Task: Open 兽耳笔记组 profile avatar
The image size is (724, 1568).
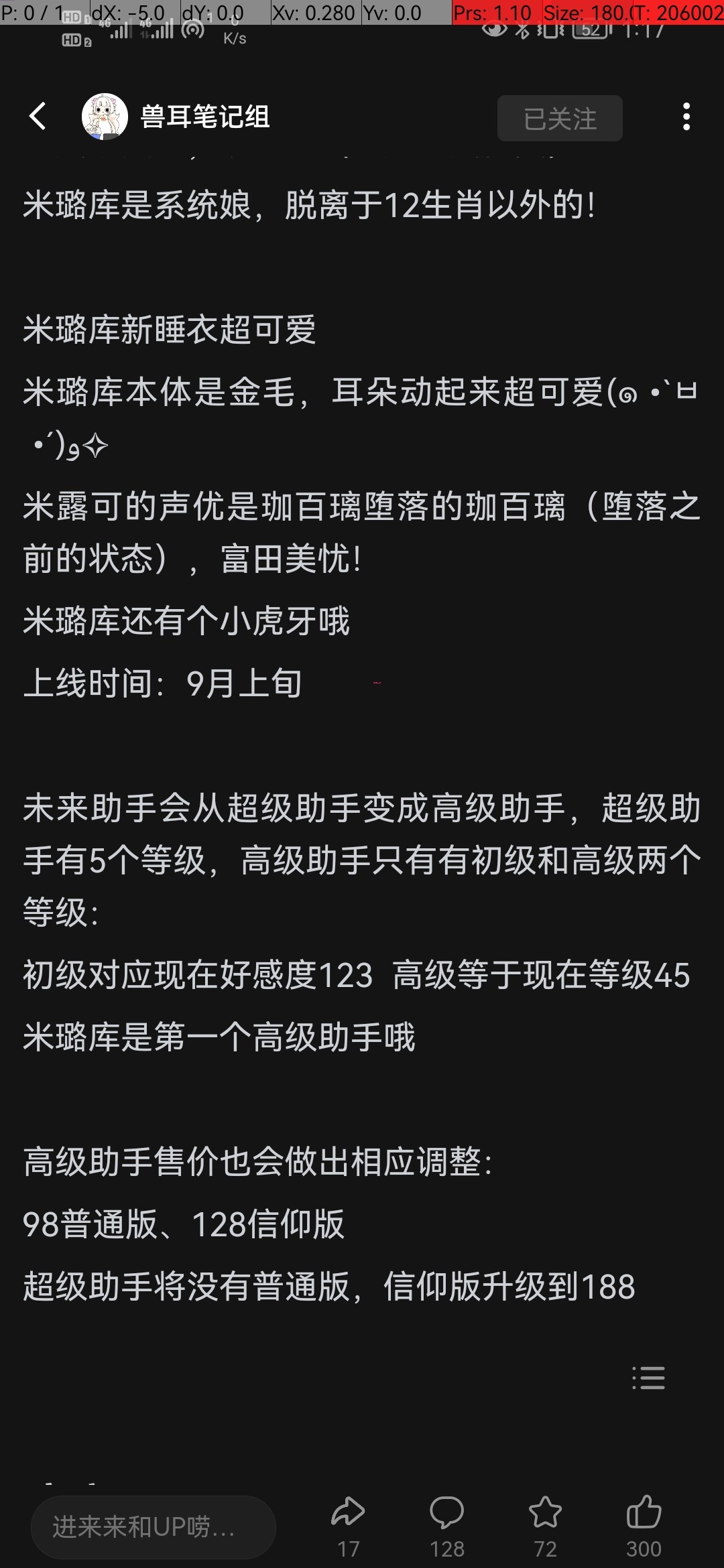Action: tap(105, 117)
